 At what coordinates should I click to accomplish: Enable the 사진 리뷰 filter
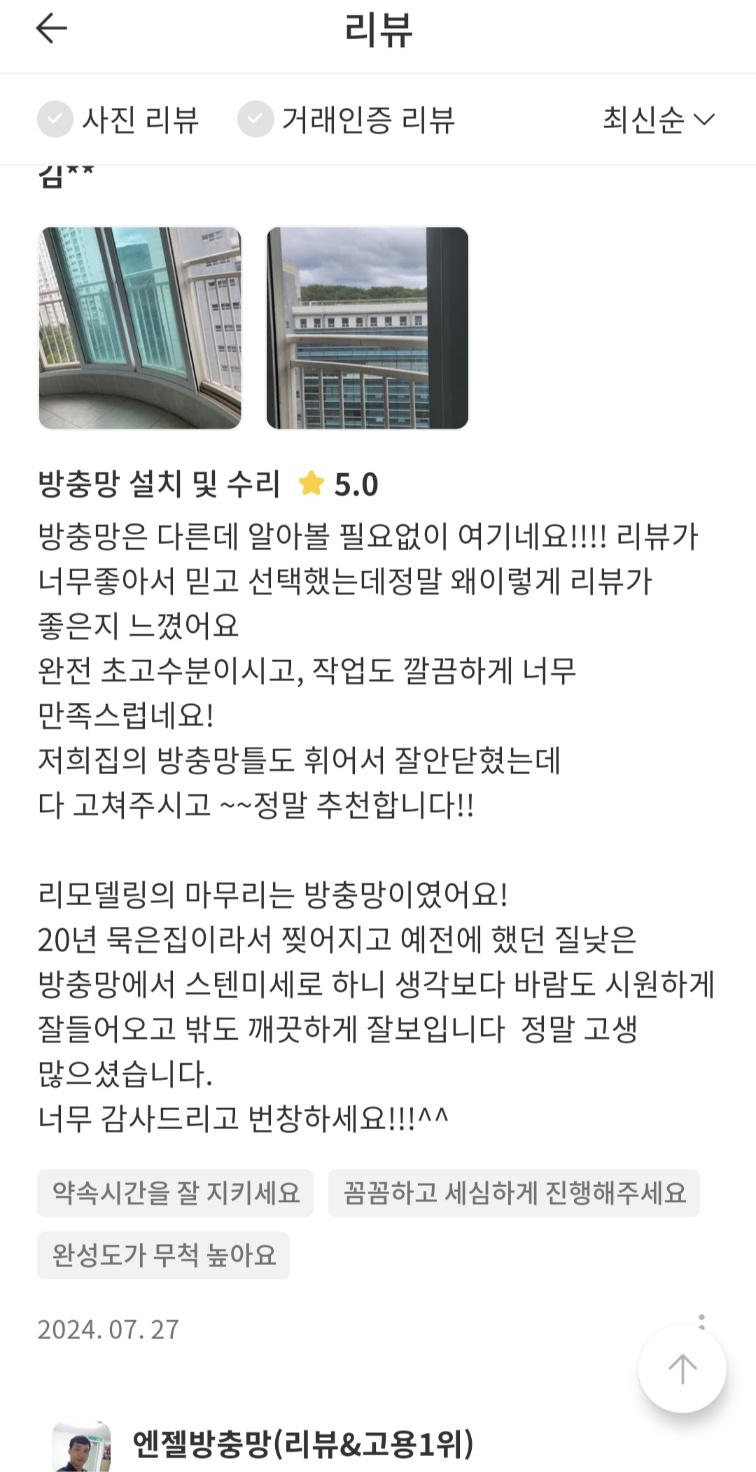pyautogui.click(x=118, y=120)
